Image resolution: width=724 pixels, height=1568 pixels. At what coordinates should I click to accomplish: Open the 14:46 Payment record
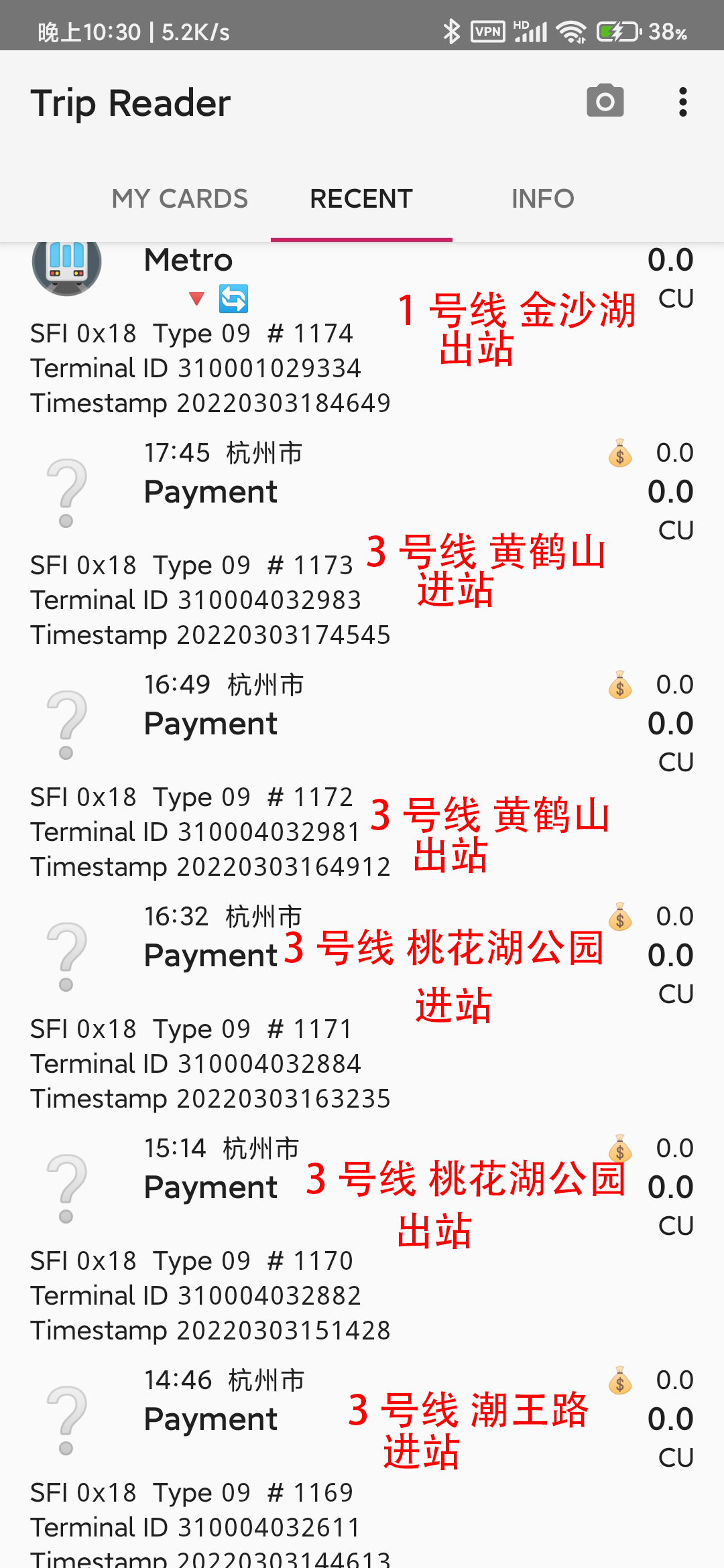[210, 1419]
